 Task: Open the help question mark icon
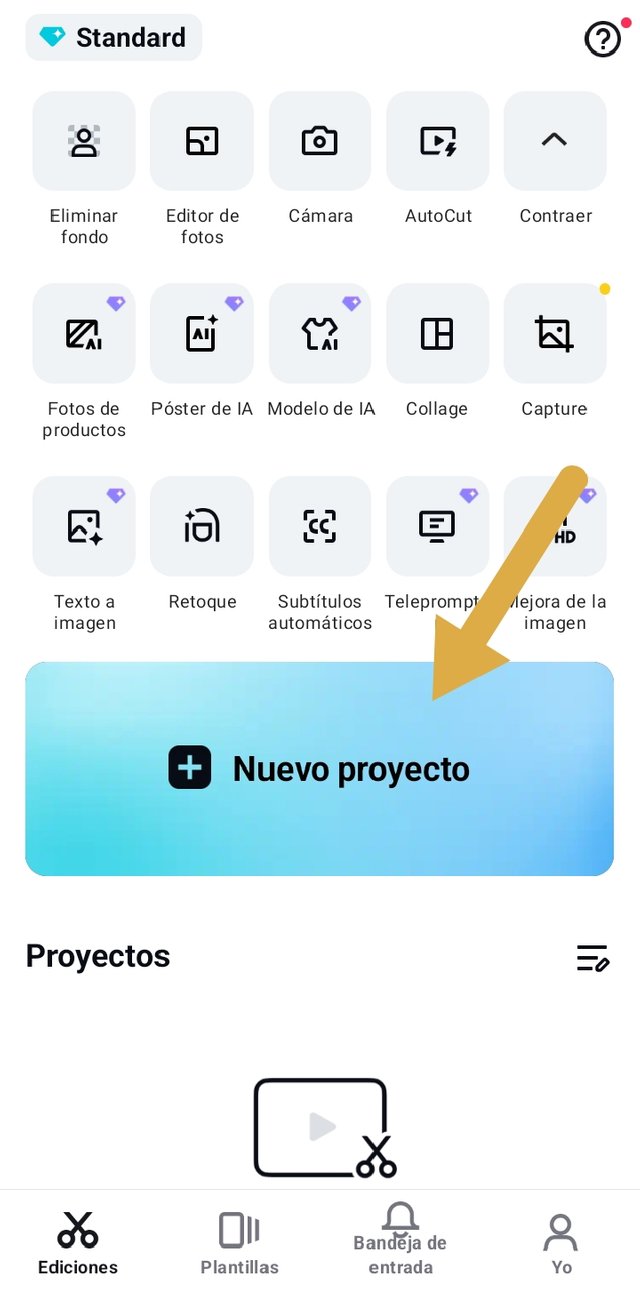pos(603,39)
